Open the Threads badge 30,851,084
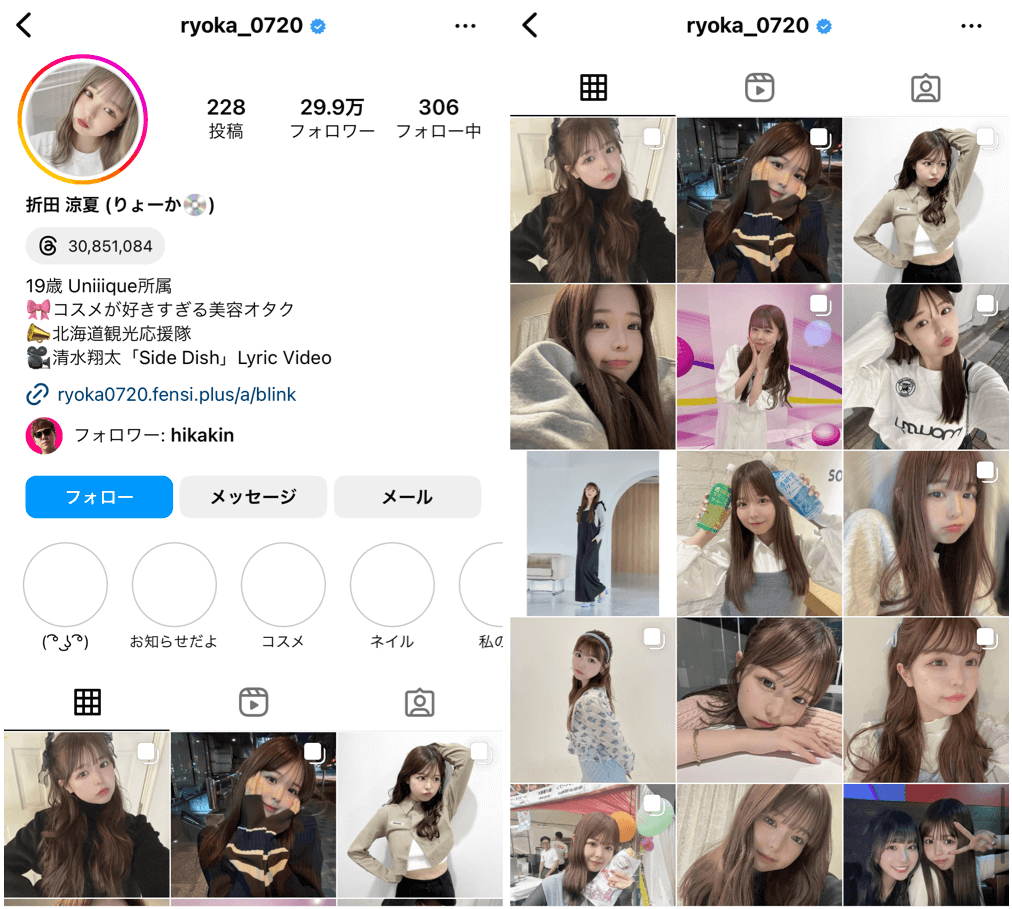Viewport: 1012px width, 909px height. tap(95, 246)
